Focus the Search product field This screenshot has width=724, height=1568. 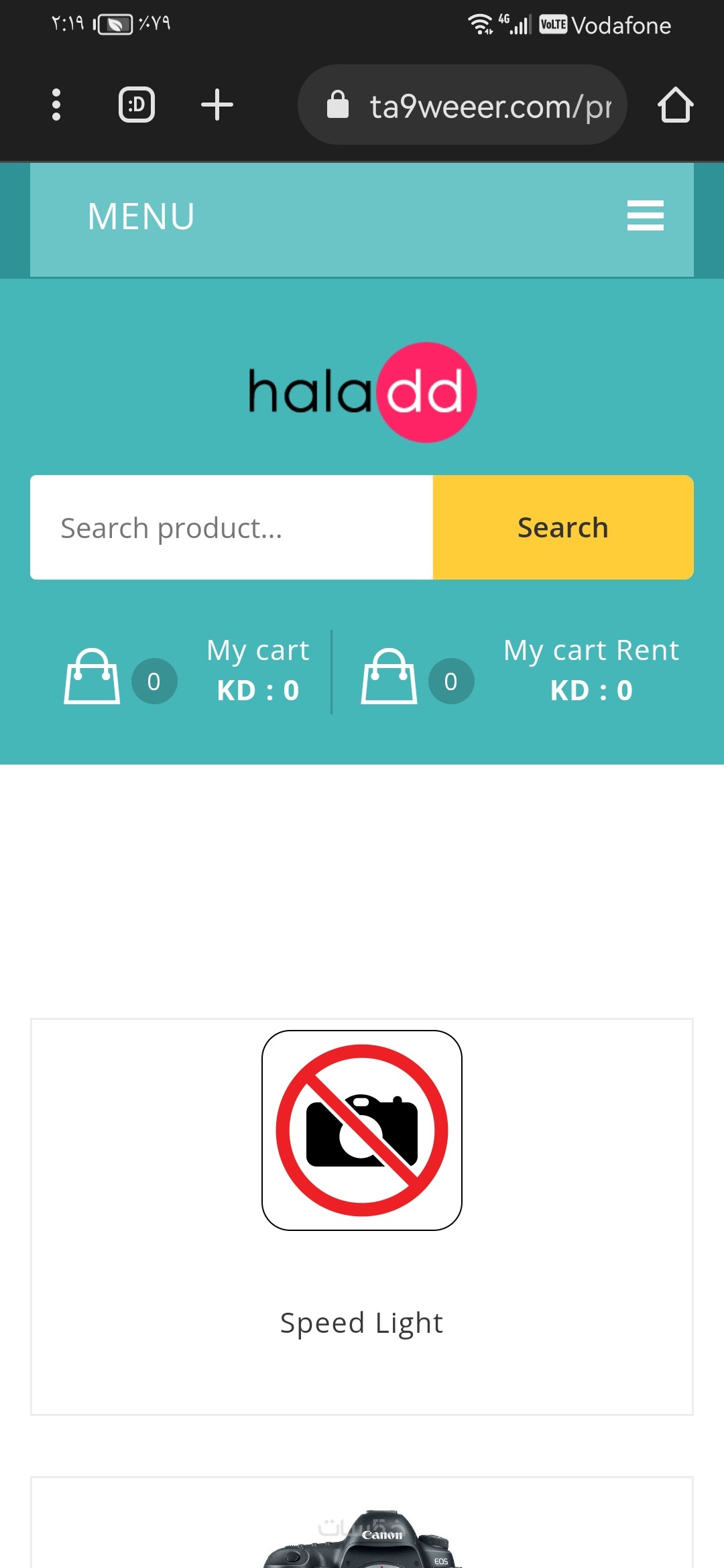[x=231, y=527]
